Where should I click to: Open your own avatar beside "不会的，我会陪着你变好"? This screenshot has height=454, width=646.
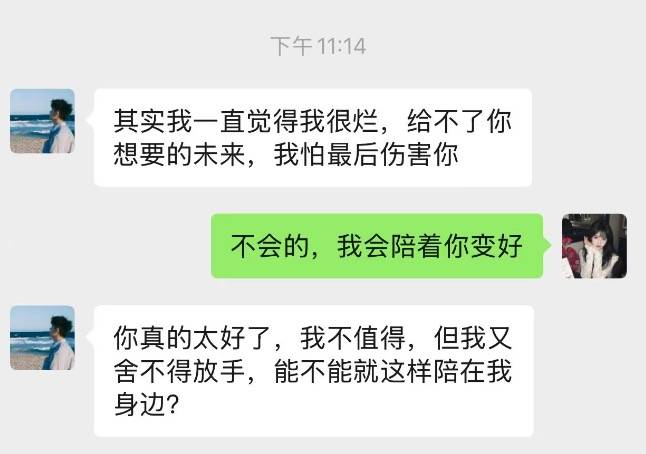pyautogui.click(x=594, y=246)
